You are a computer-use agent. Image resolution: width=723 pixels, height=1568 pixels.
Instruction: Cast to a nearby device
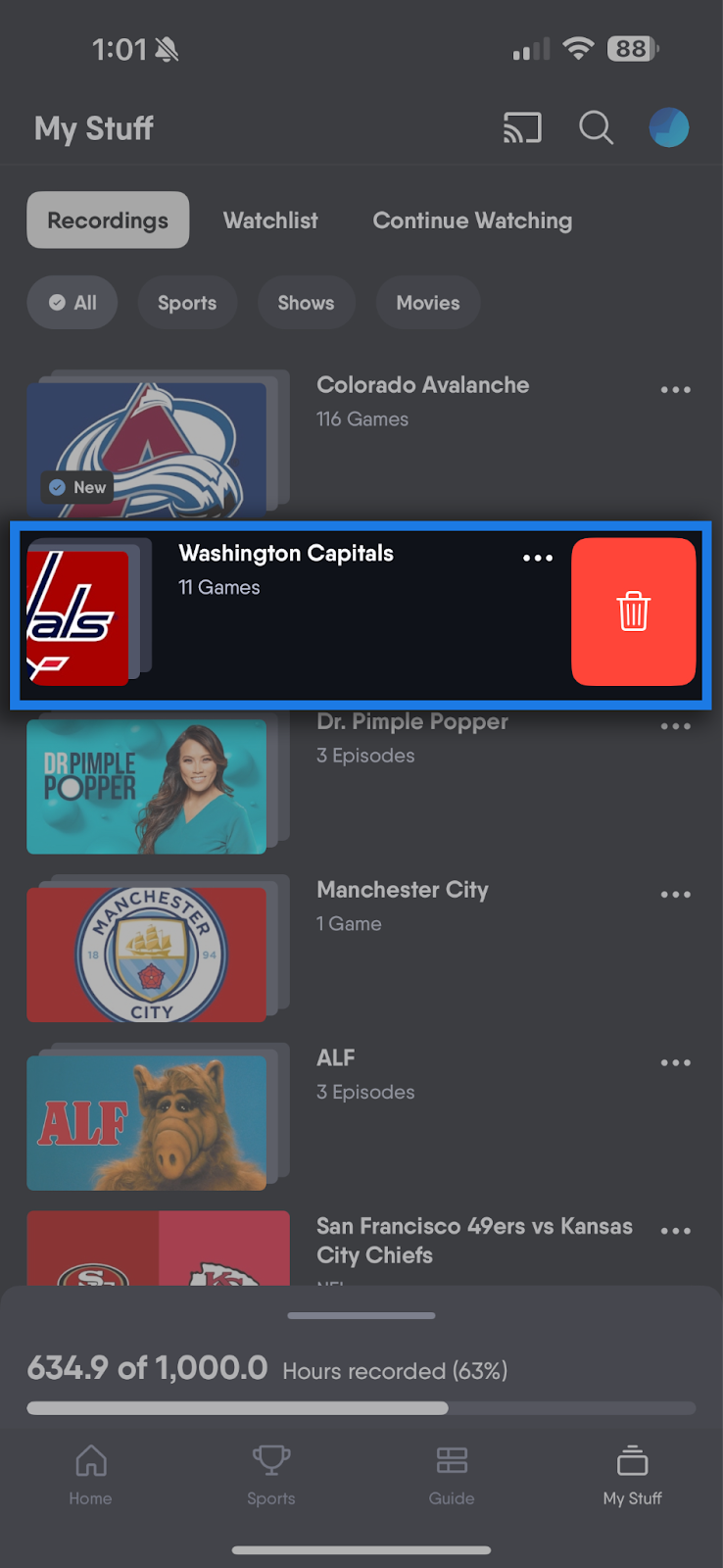click(x=522, y=127)
